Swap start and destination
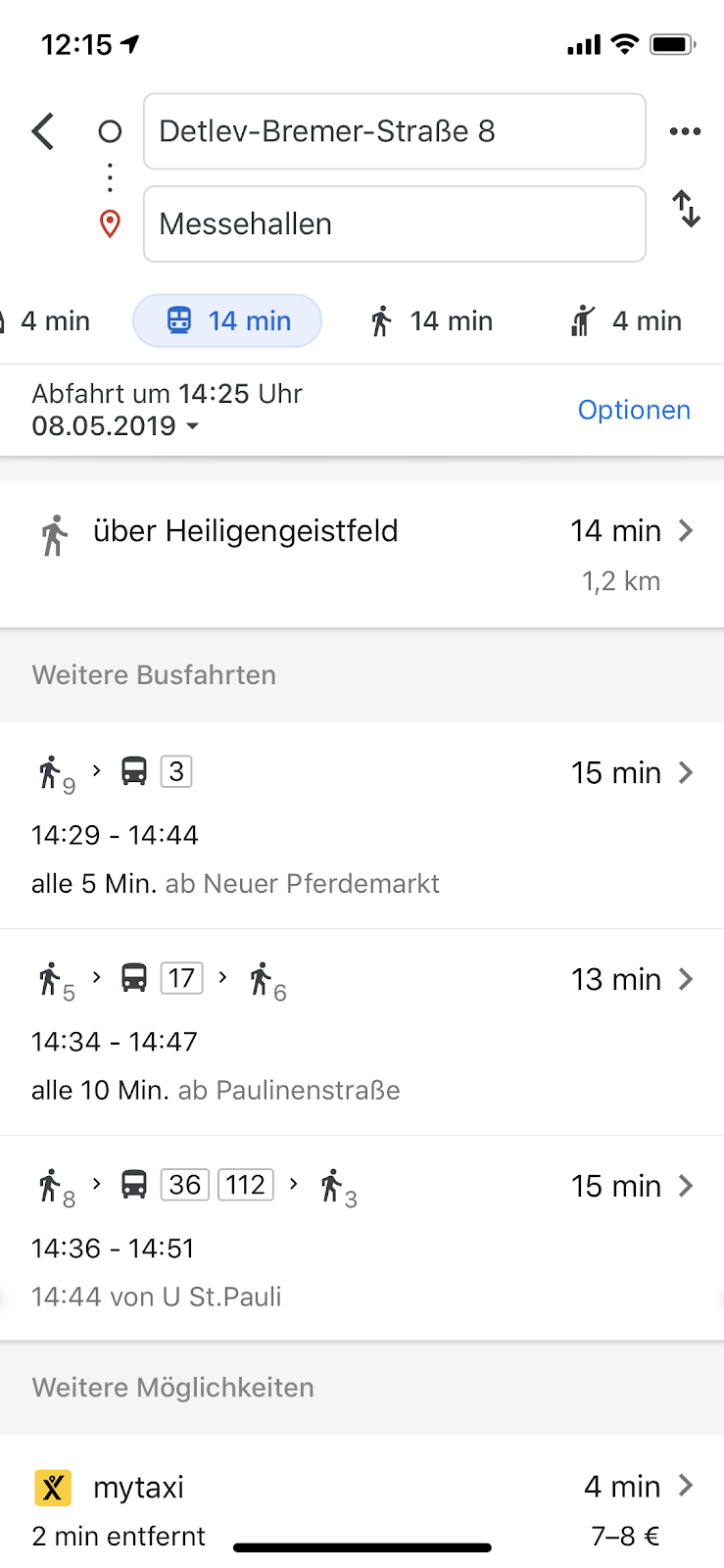 coord(686,209)
